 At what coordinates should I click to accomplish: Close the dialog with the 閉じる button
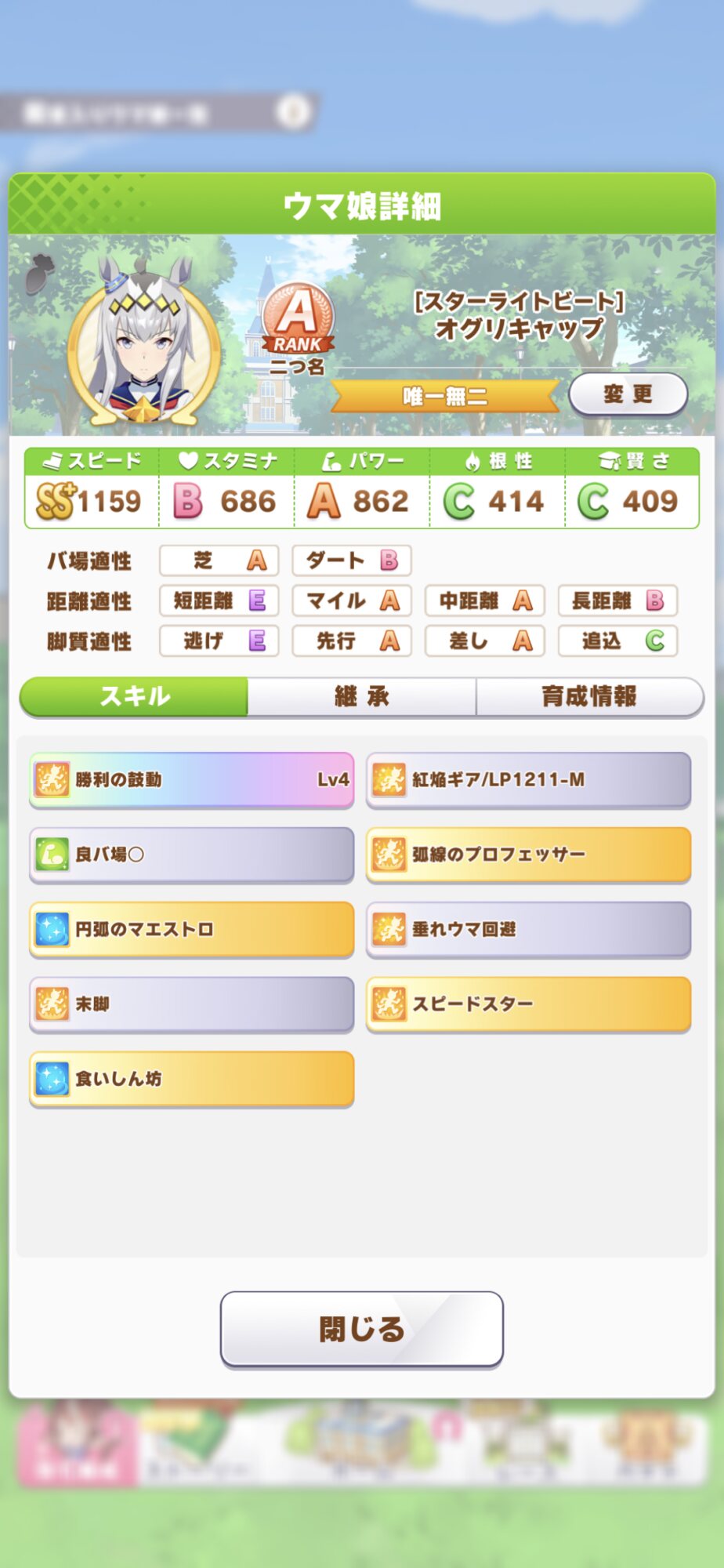(361, 1329)
